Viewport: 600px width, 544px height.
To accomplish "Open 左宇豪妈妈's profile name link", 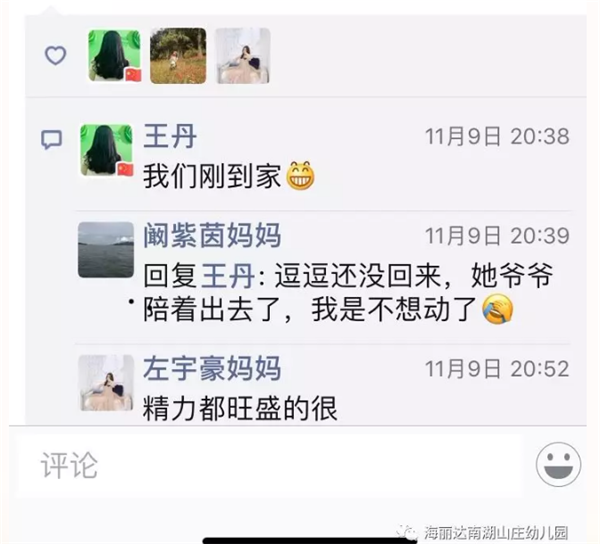I will [212, 368].
